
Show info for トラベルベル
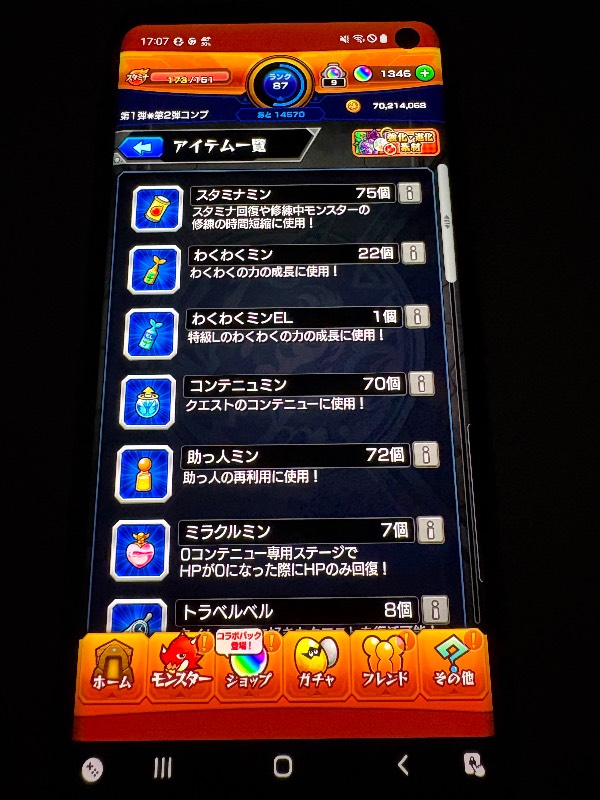point(434,609)
